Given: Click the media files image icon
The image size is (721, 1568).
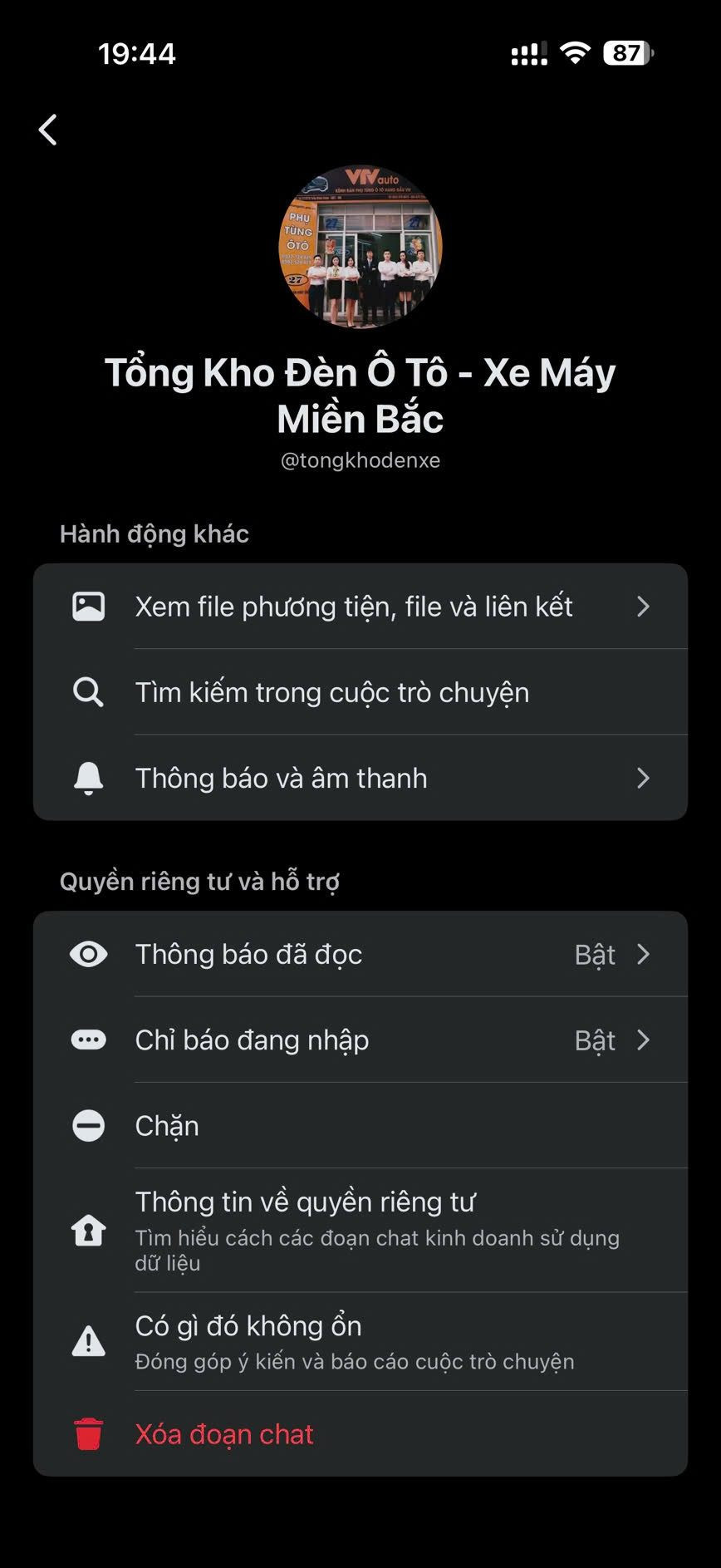Looking at the screenshot, I should [x=89, y=606].
